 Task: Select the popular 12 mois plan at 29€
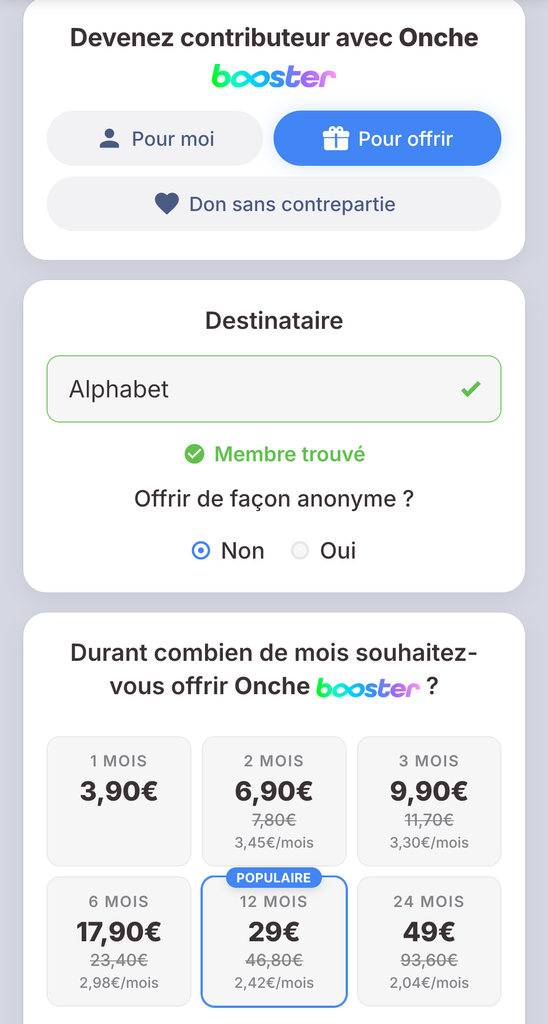(274, 941)
